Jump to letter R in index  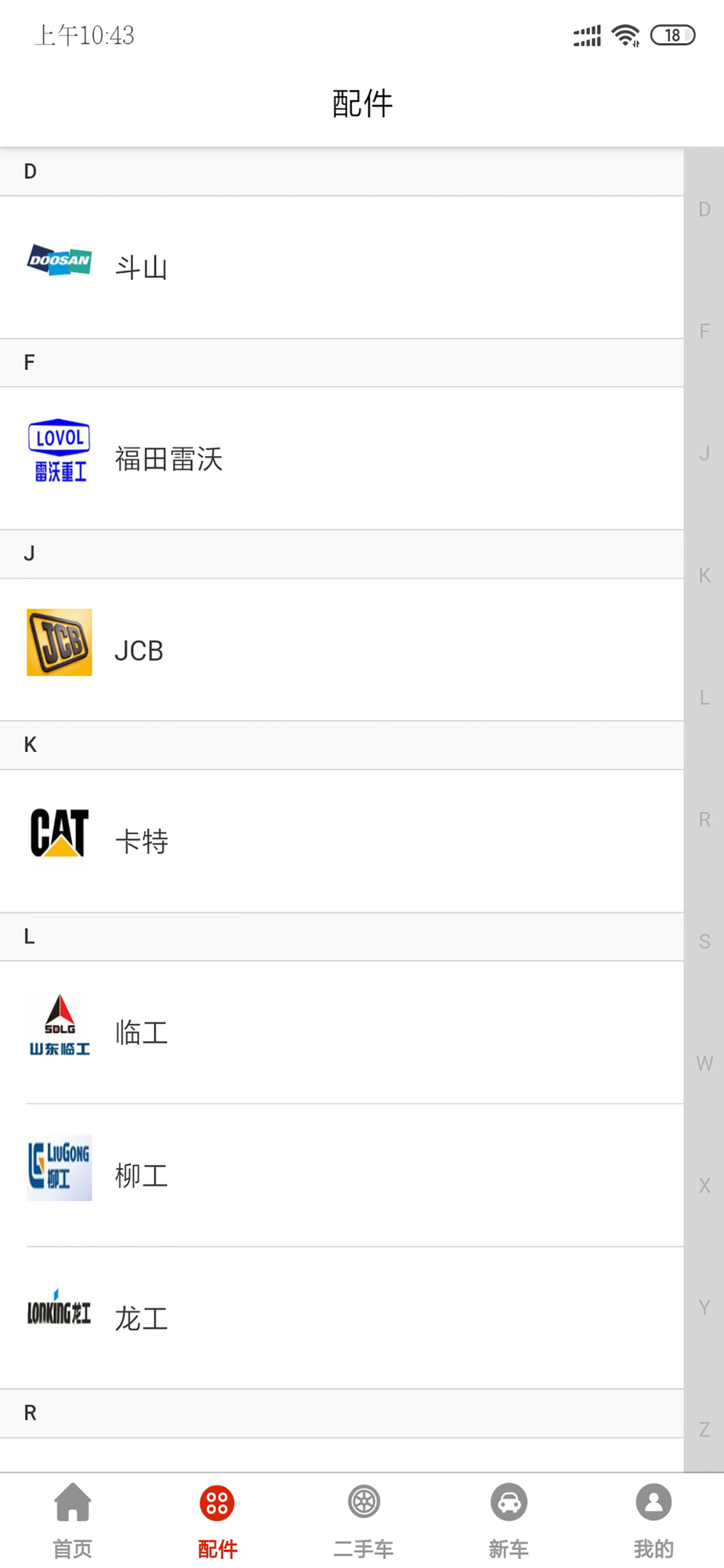[x=704, y=820]
